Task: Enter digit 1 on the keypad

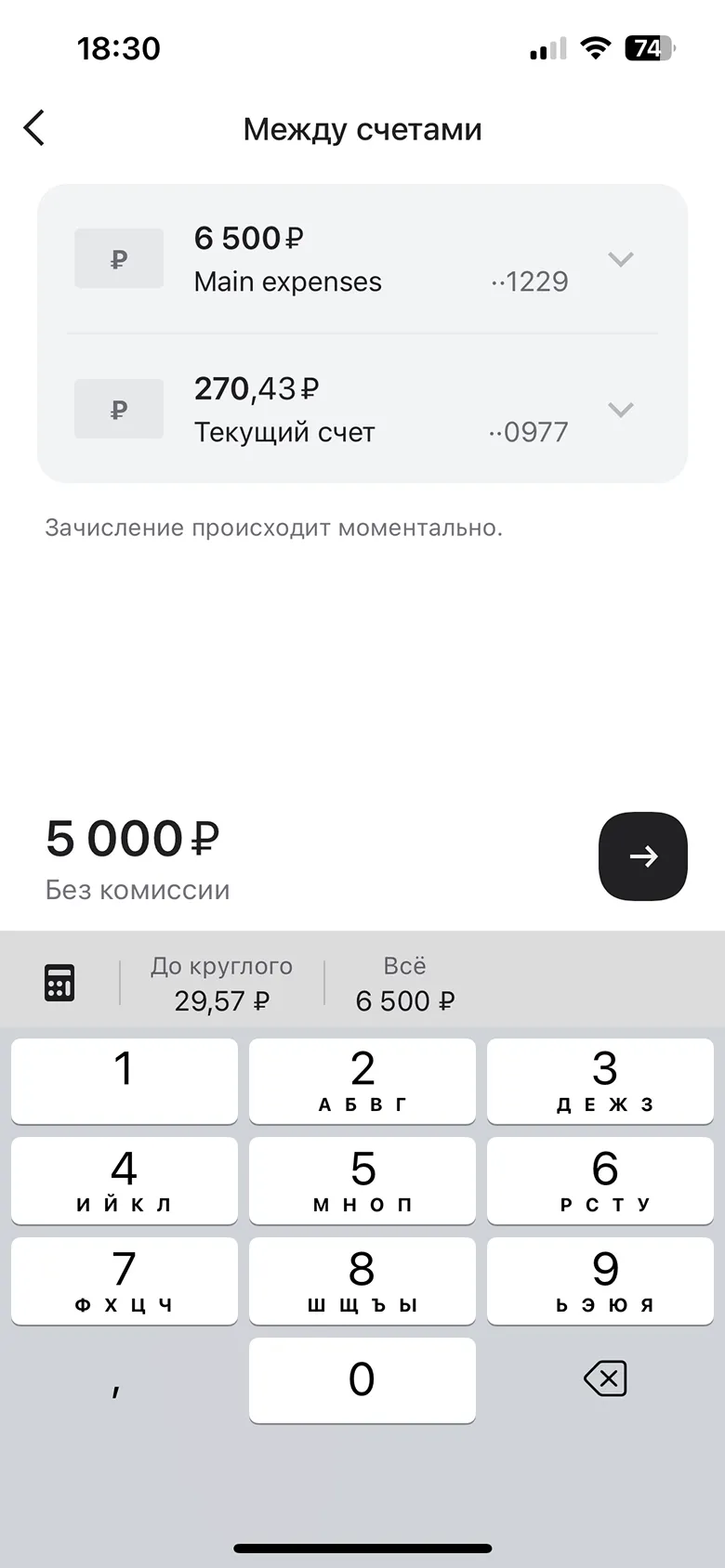Action: [125, 1080]
